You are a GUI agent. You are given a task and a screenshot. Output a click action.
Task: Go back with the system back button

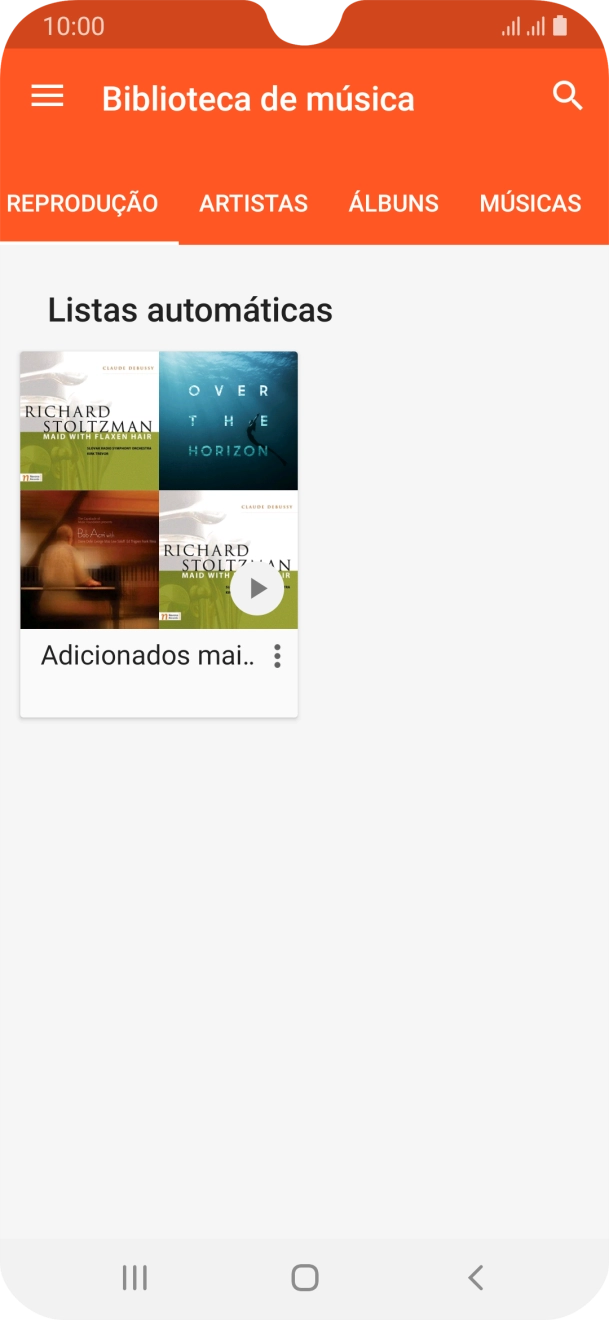[x=476, y=1277]
